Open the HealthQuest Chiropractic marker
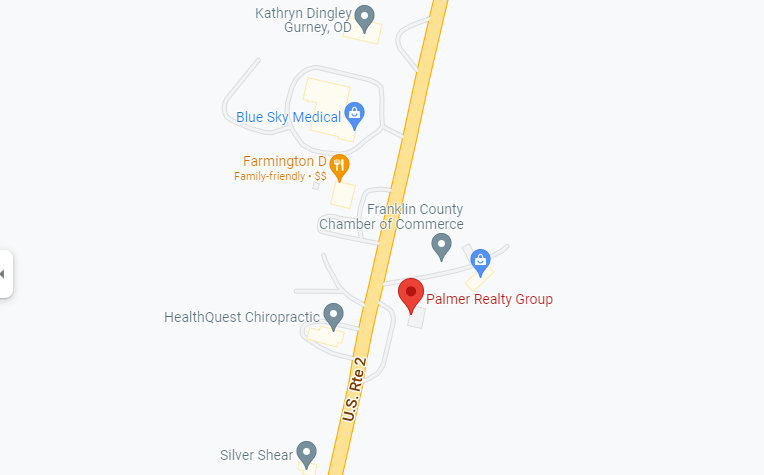 tap(334, 317)
